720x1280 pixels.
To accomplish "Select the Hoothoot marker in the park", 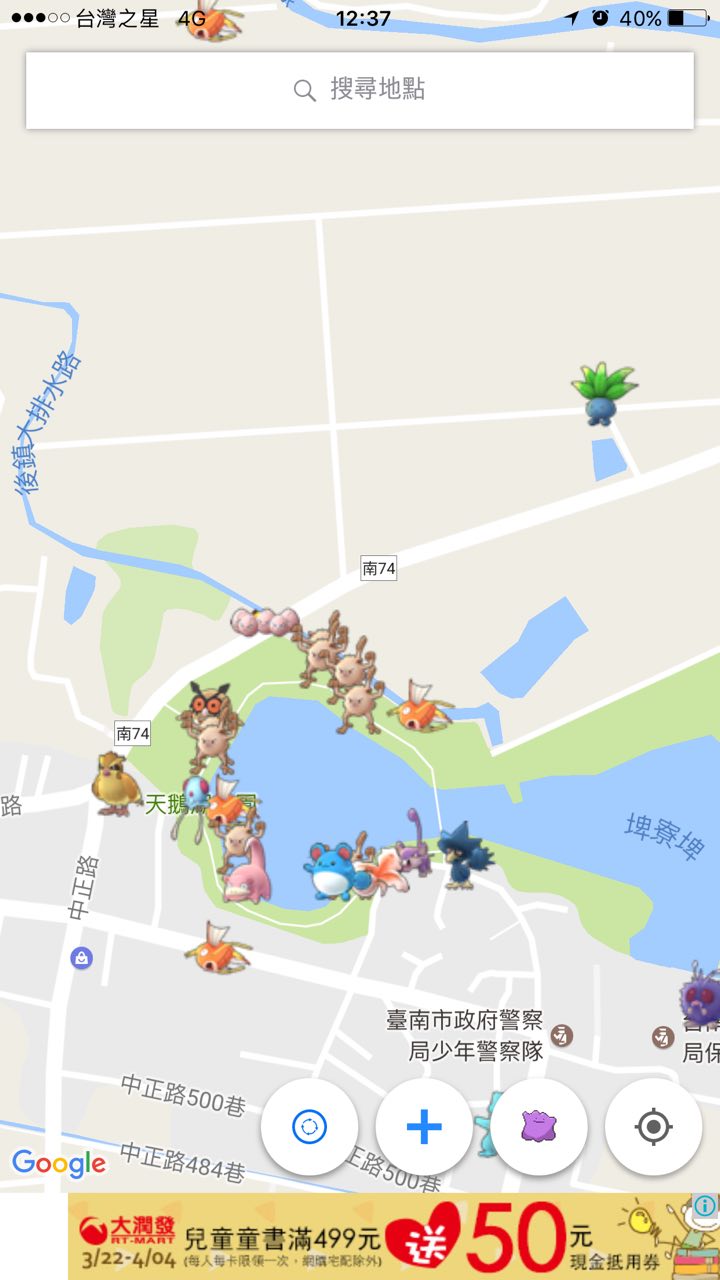I will coord(208,701).
